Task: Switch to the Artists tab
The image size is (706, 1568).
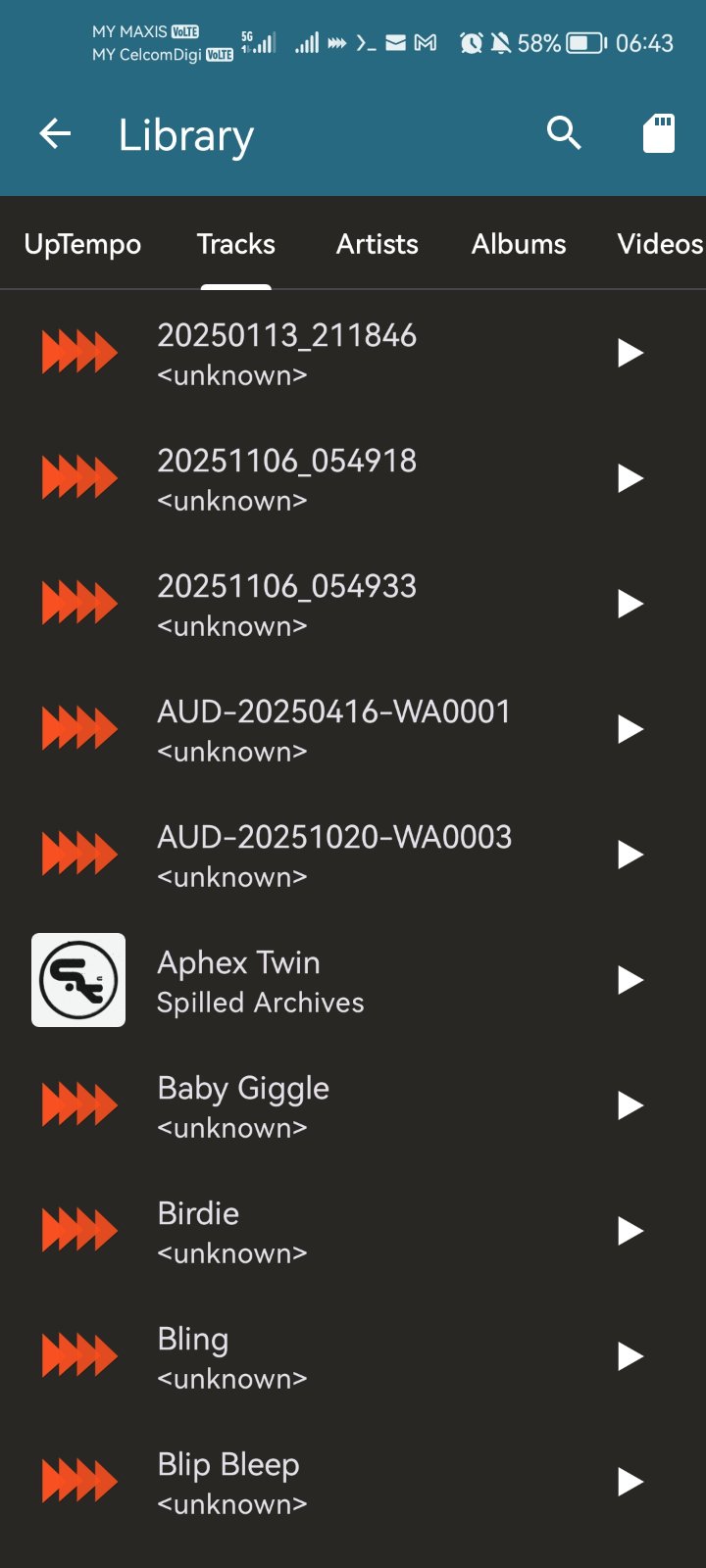Action: coord(377,244)
